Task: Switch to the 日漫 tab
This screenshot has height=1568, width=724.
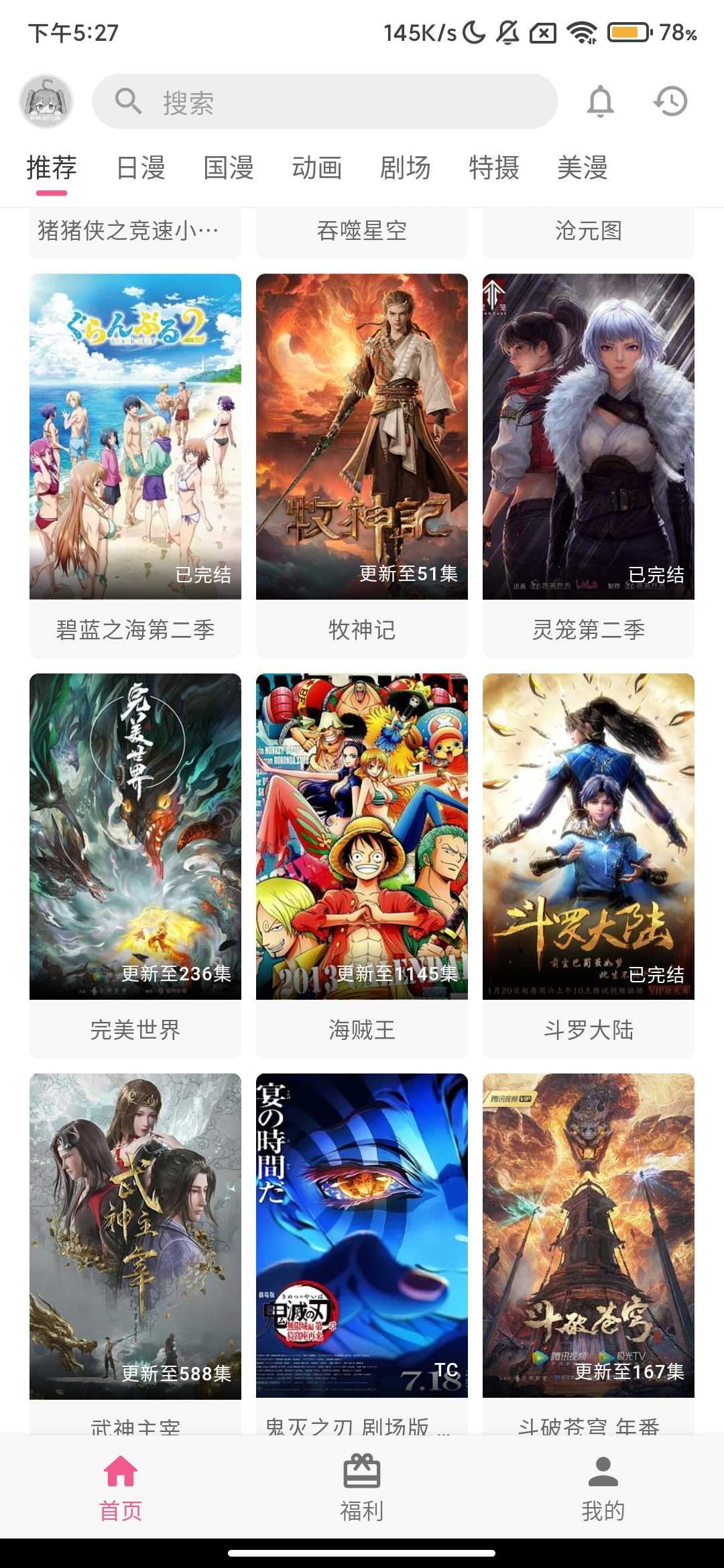Action: pos(140,168)
